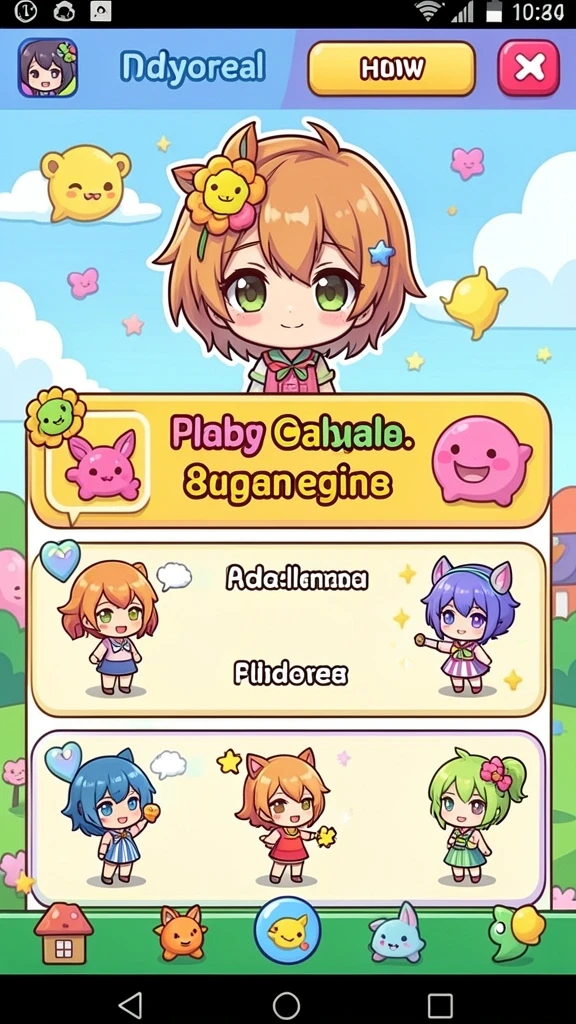Close the screen with the red X
Viewport: 576px width, 1024px height.
tap(529, 68)
